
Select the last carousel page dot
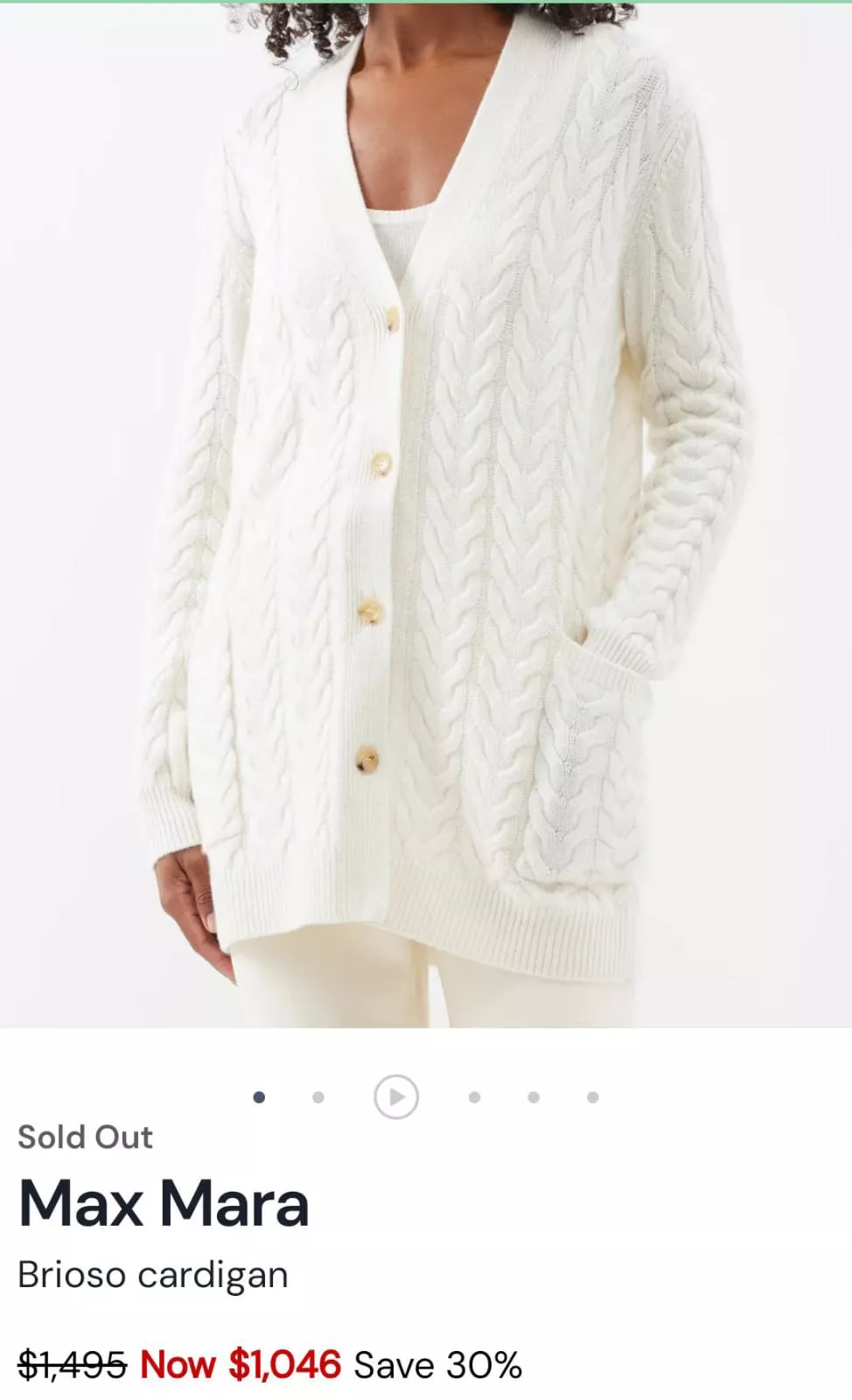tap(593, 1096)
